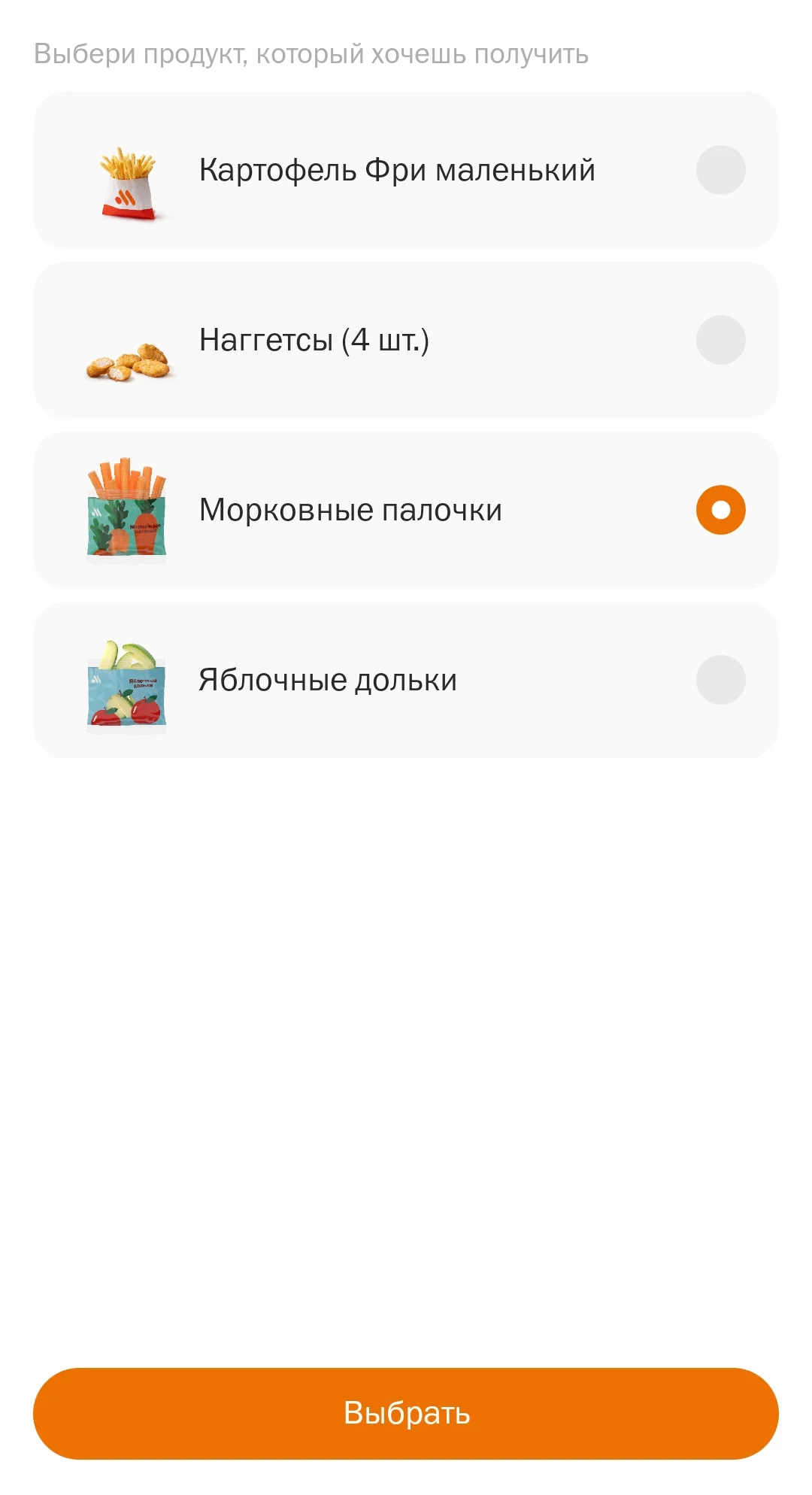Pick Яблочные дольки option

tap(406, 680)
